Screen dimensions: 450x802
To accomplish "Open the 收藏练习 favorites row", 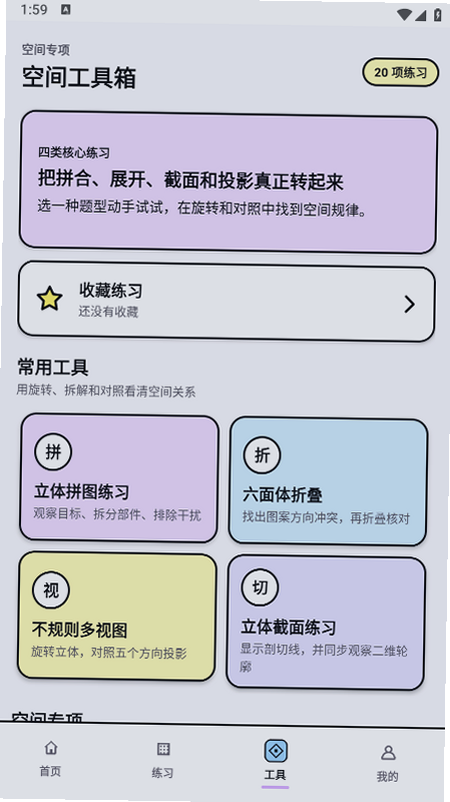I will pos(227,301).
